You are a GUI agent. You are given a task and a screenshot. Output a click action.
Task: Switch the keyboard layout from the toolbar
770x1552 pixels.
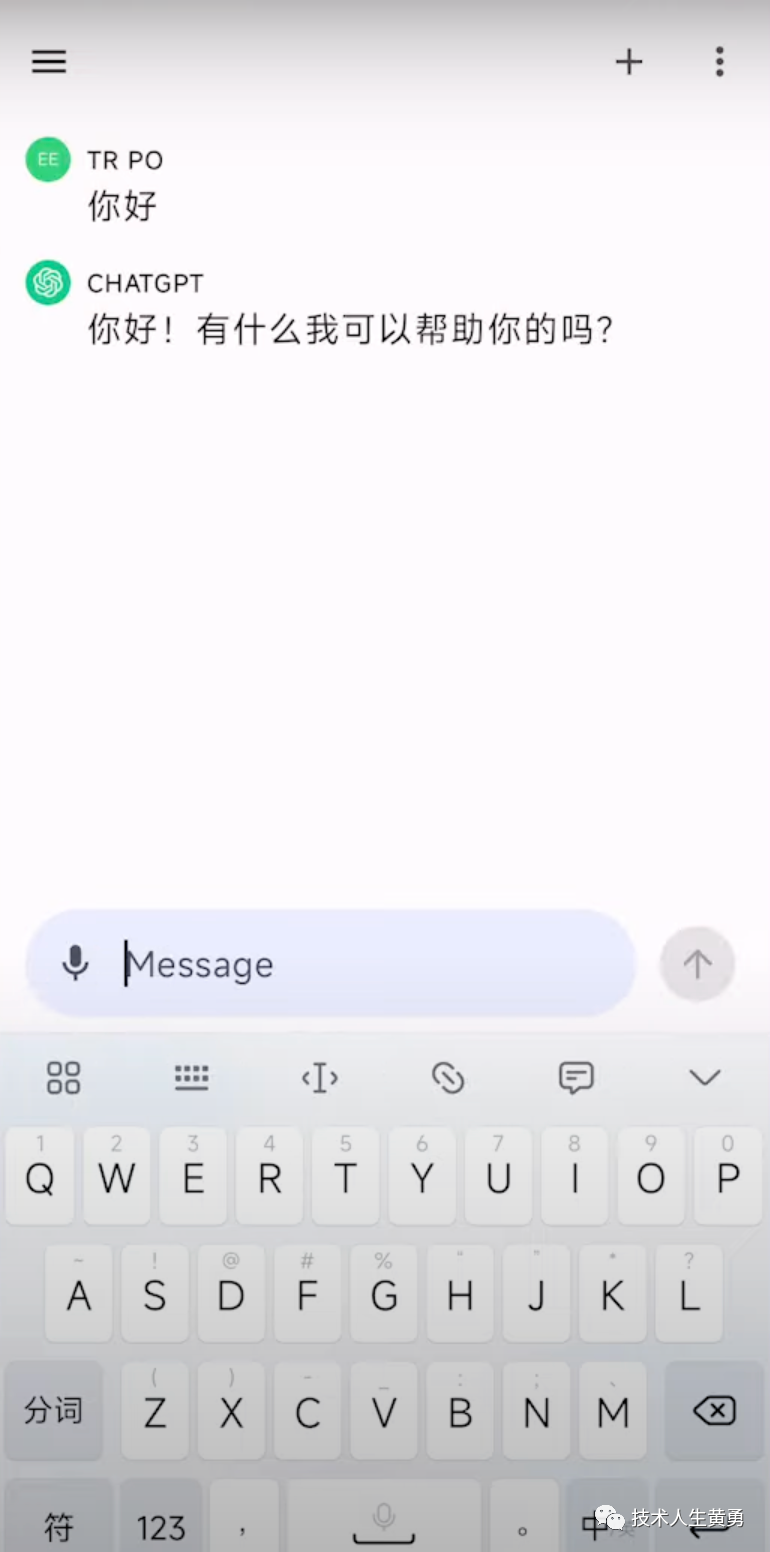[x=191, y=1077]
